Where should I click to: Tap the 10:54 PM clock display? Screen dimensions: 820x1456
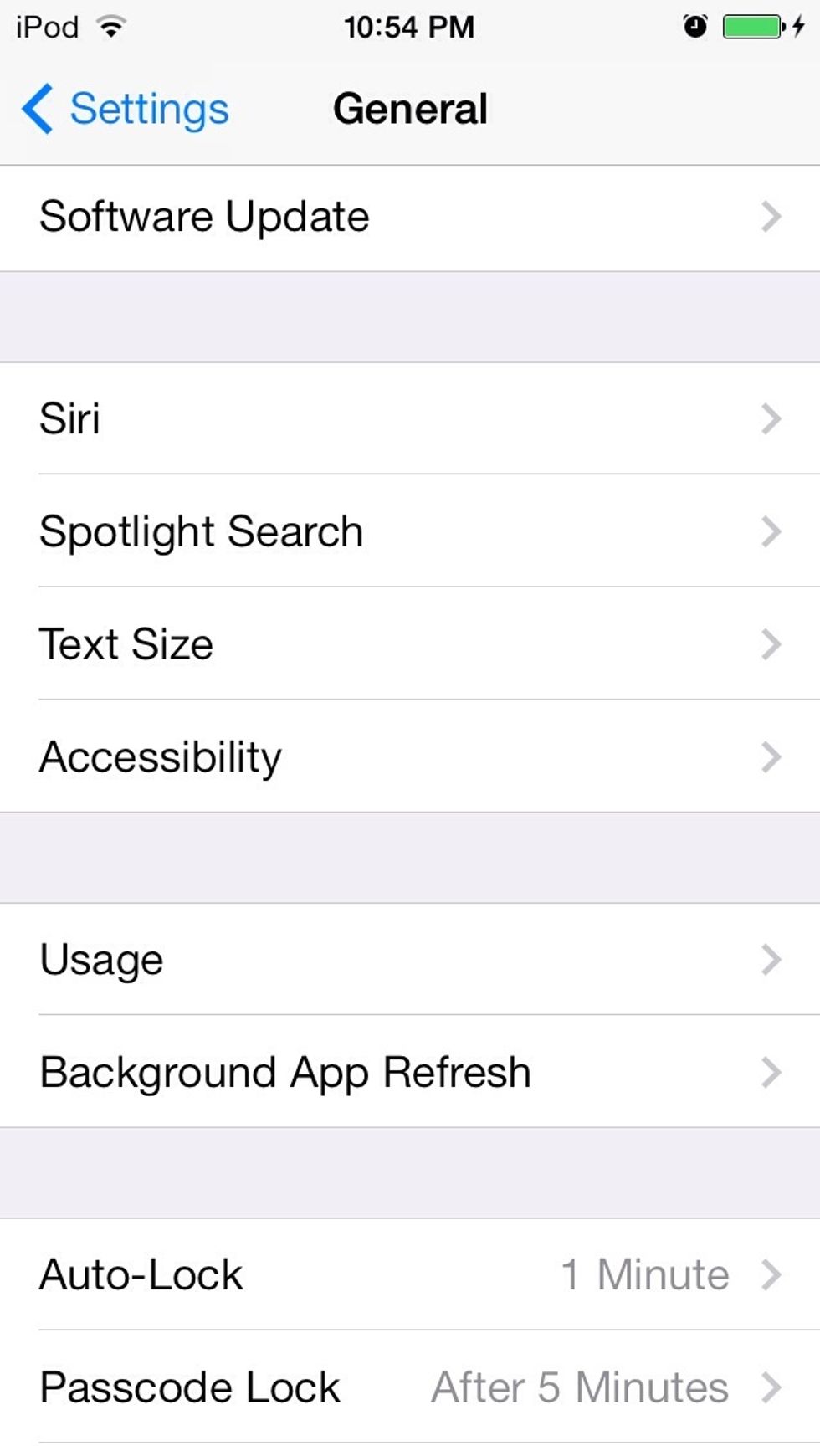(410, 27)
